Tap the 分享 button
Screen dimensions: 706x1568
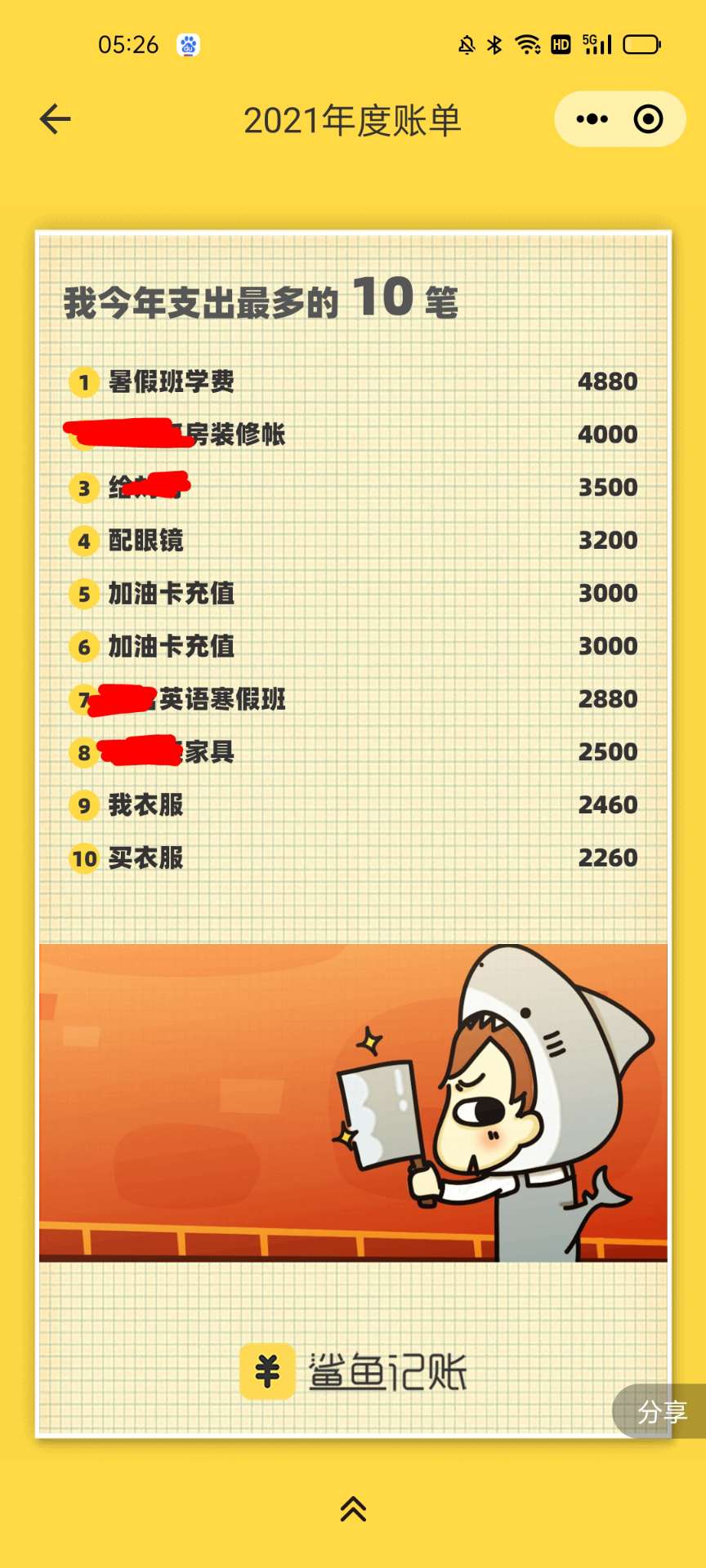pos(662,1411)
